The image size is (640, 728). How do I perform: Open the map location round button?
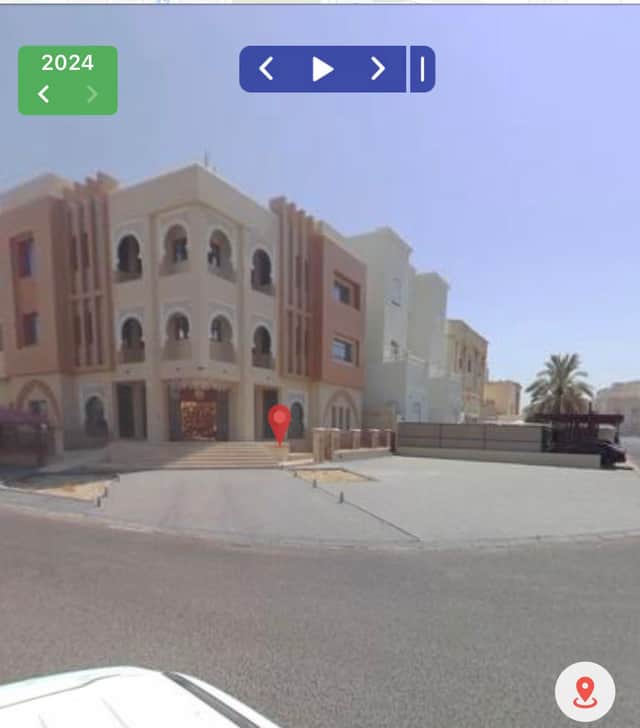pos(585,691)
